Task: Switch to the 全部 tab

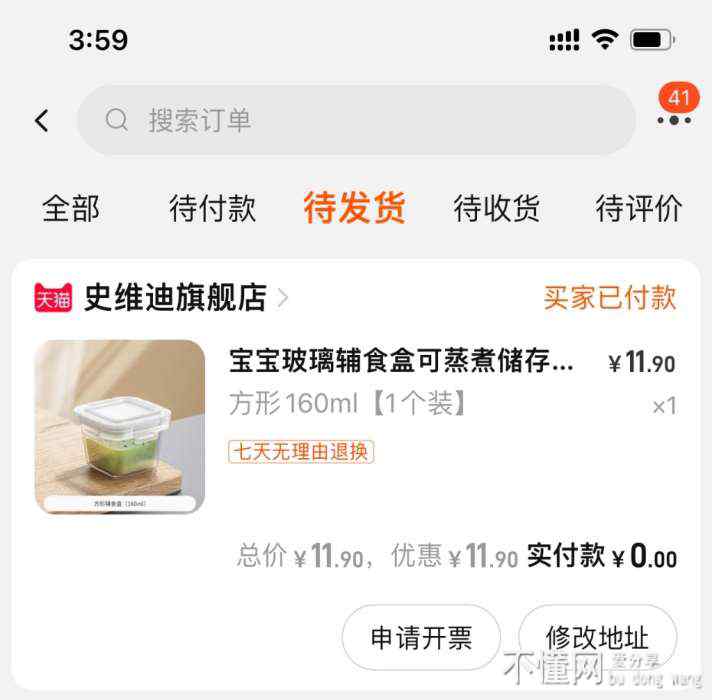Action: pos(71,209)
